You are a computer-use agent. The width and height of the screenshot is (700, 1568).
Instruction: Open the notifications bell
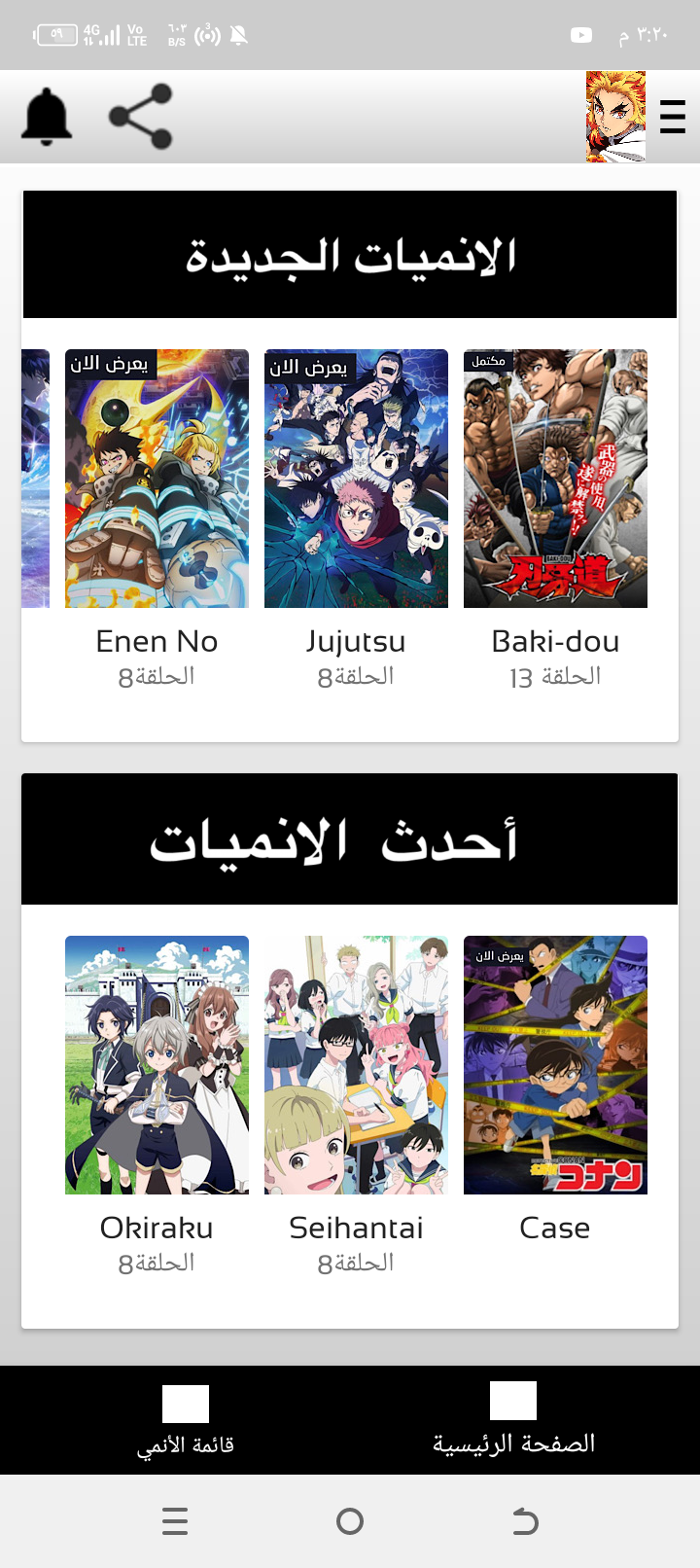[47, 117]
